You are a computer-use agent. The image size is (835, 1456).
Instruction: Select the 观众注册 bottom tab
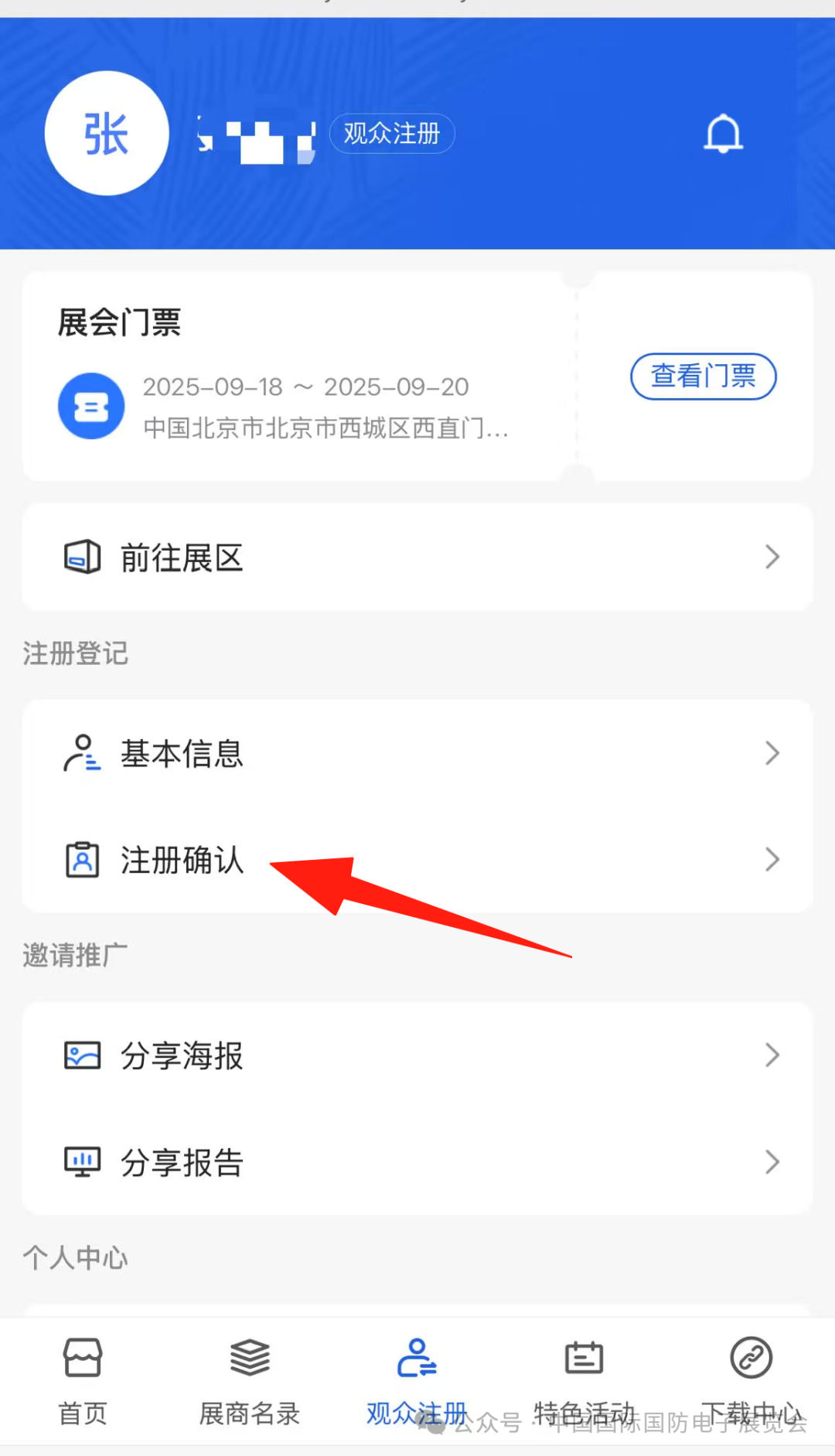417,1380
